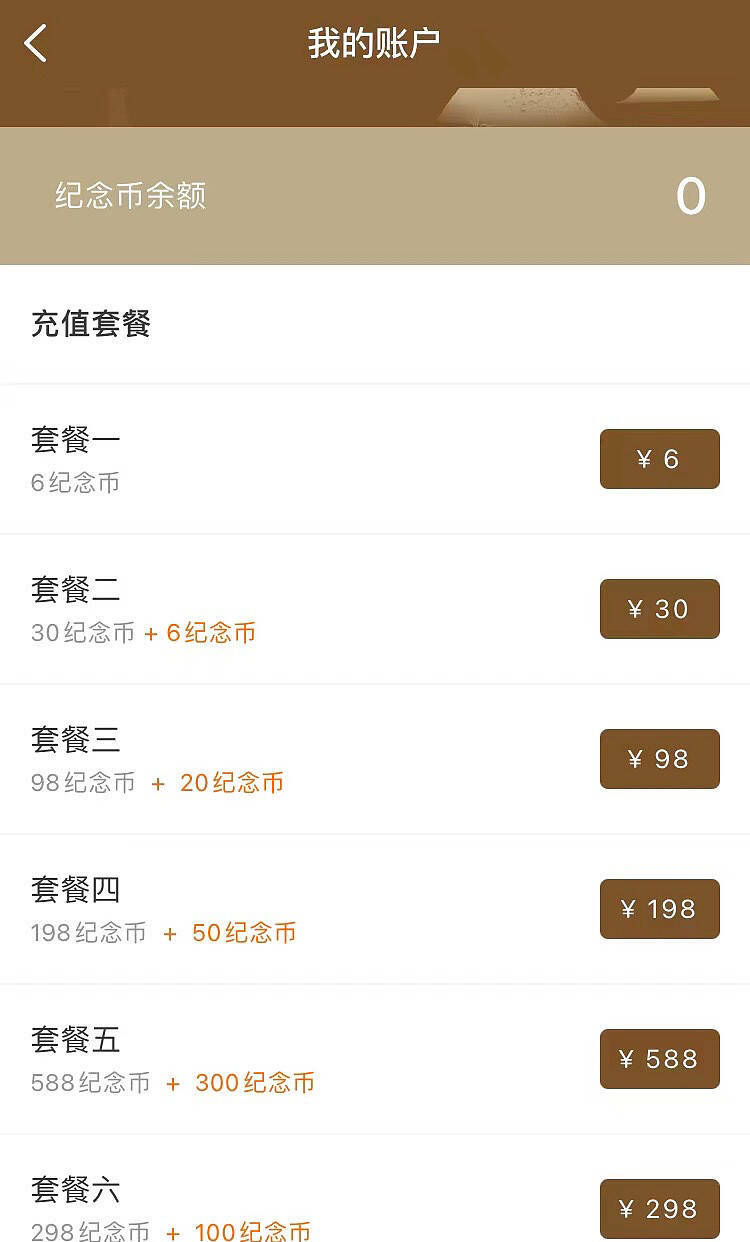This screenshot has height=1242, width=750.
Task: Buy 套餐一 with the ¥ 6 button
Action: pos(659,459)
